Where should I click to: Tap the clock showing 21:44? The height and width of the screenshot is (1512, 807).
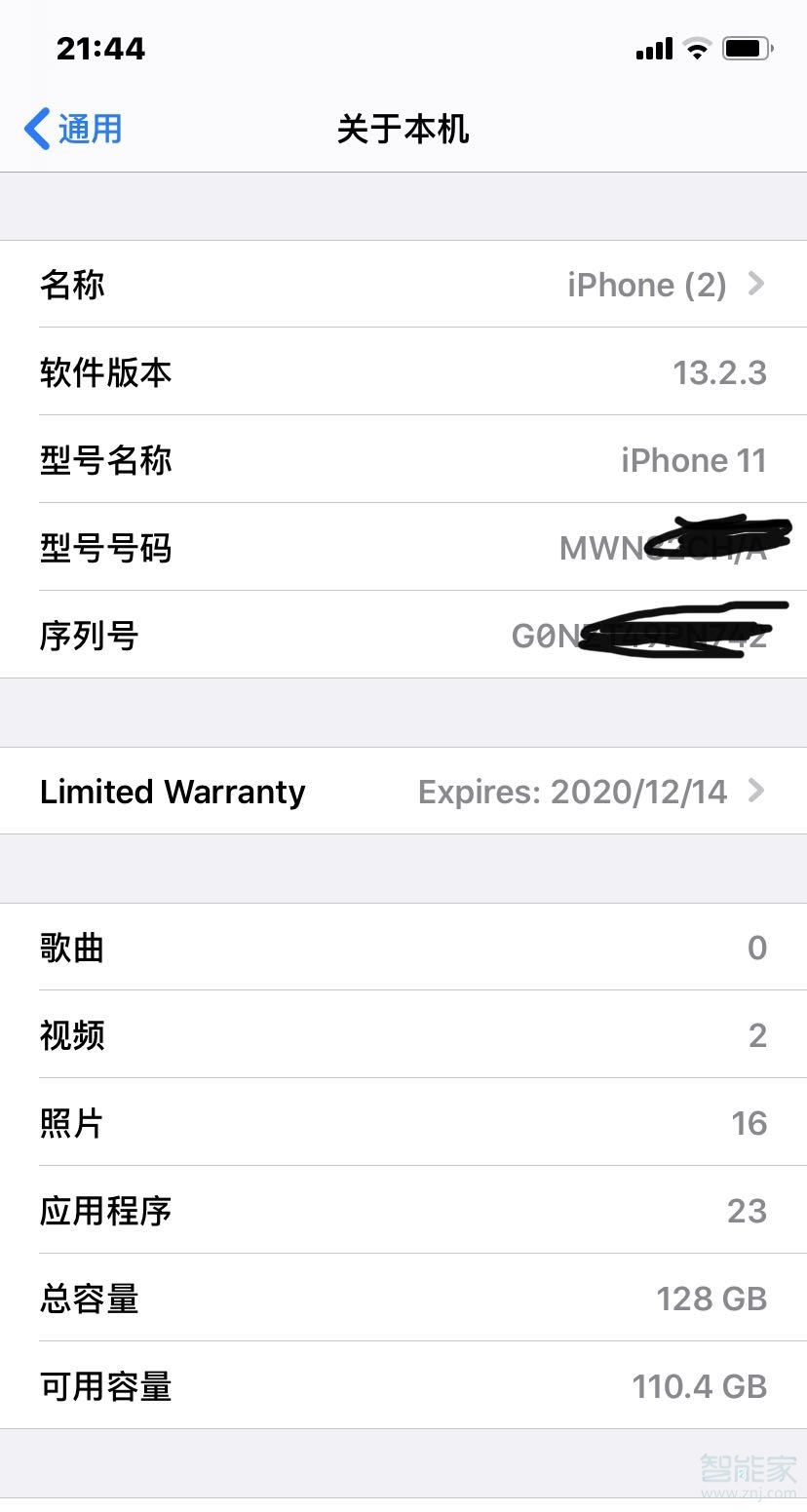[x=100, y=48]
